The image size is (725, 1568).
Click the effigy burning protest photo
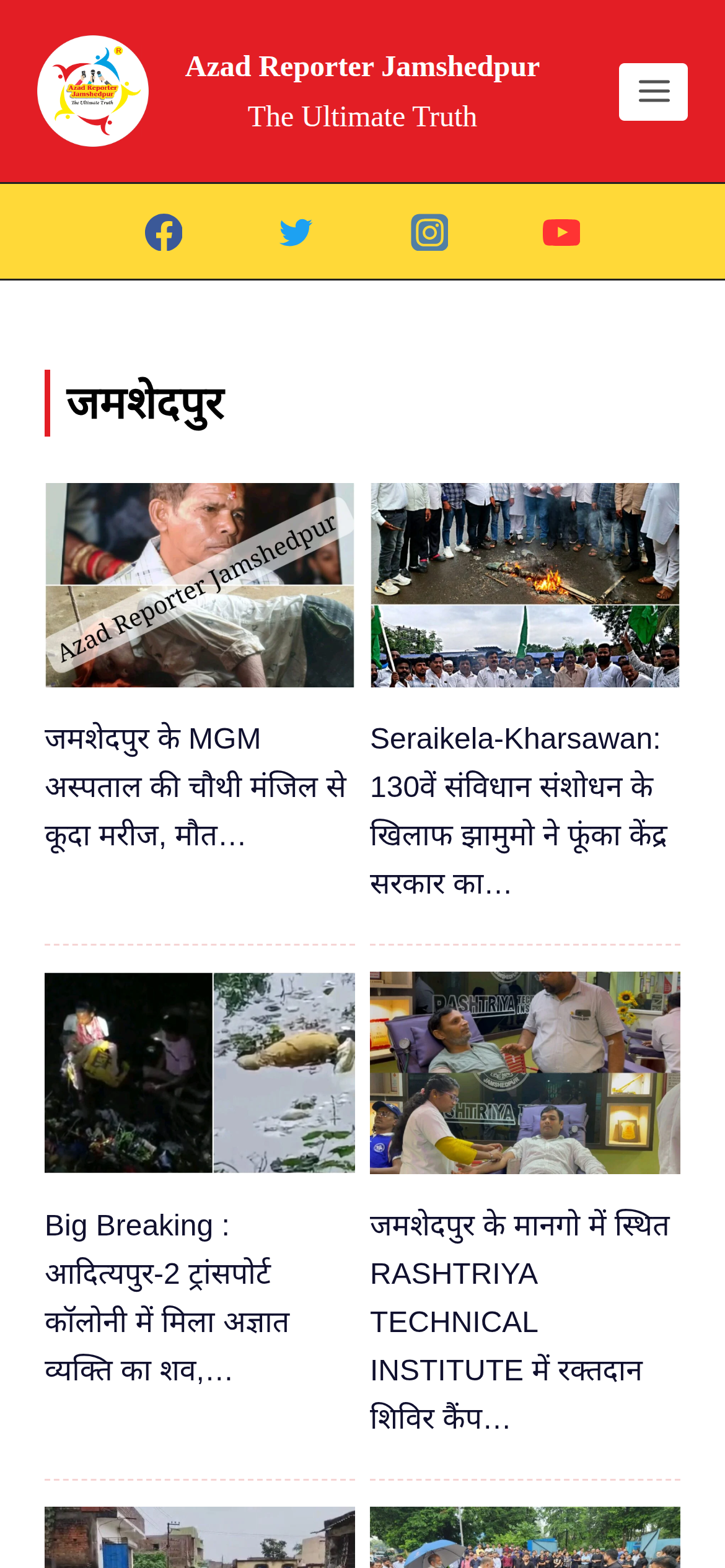(524, 584)
